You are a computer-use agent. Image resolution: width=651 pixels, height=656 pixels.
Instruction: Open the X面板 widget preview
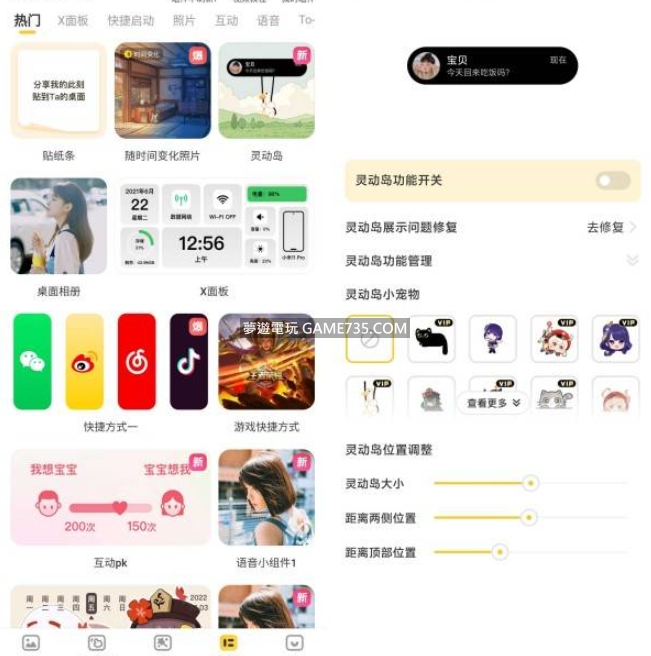[x=214, y=226]
